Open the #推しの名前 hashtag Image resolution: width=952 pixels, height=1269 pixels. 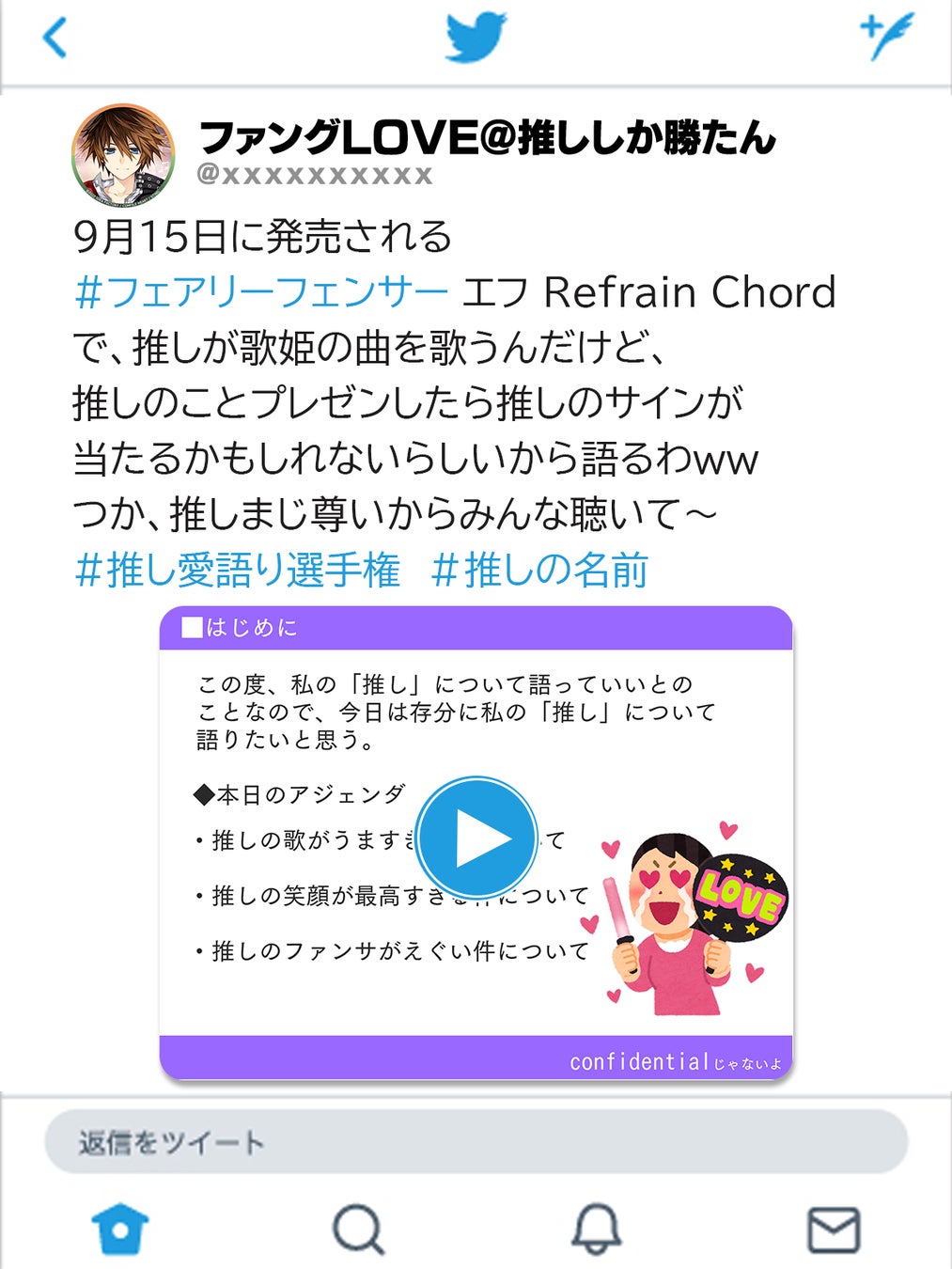point(539,570)
